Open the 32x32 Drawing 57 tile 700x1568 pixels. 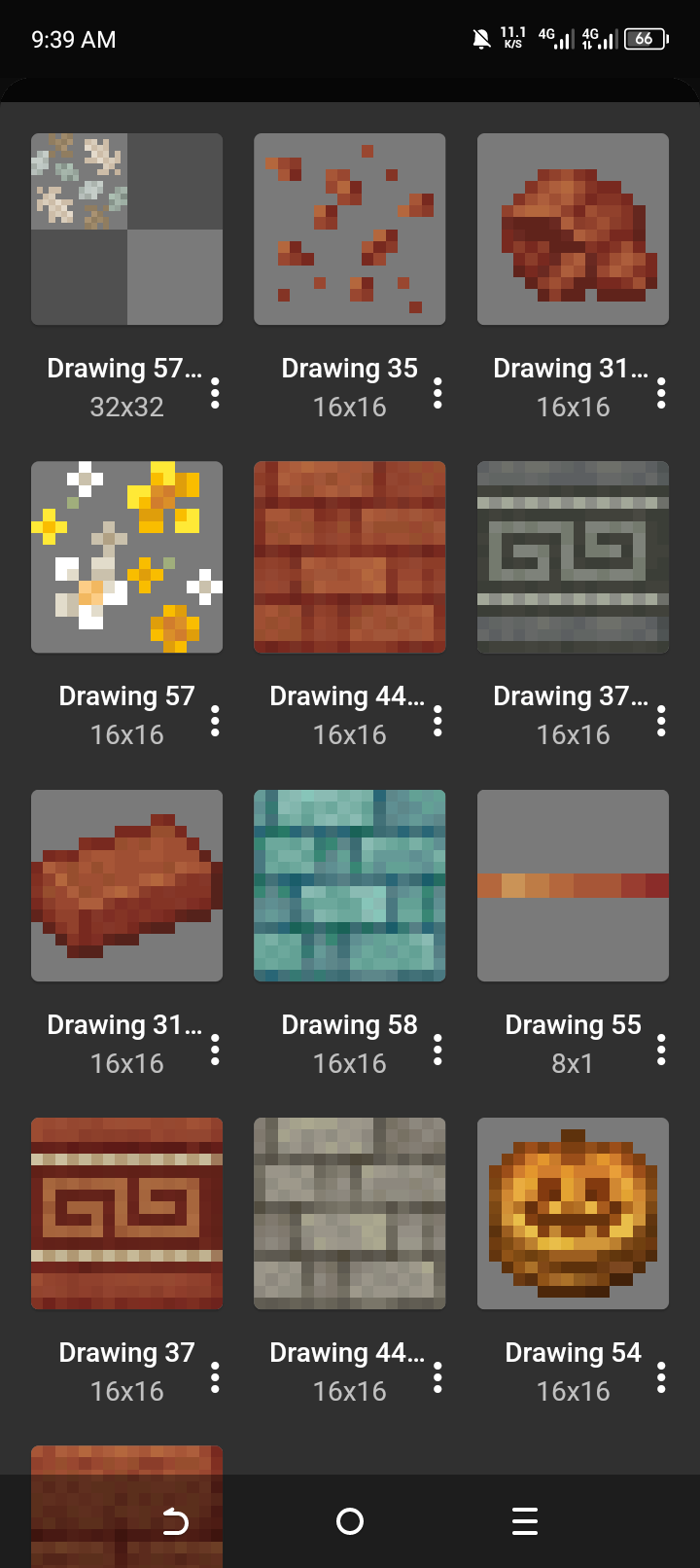126,230
